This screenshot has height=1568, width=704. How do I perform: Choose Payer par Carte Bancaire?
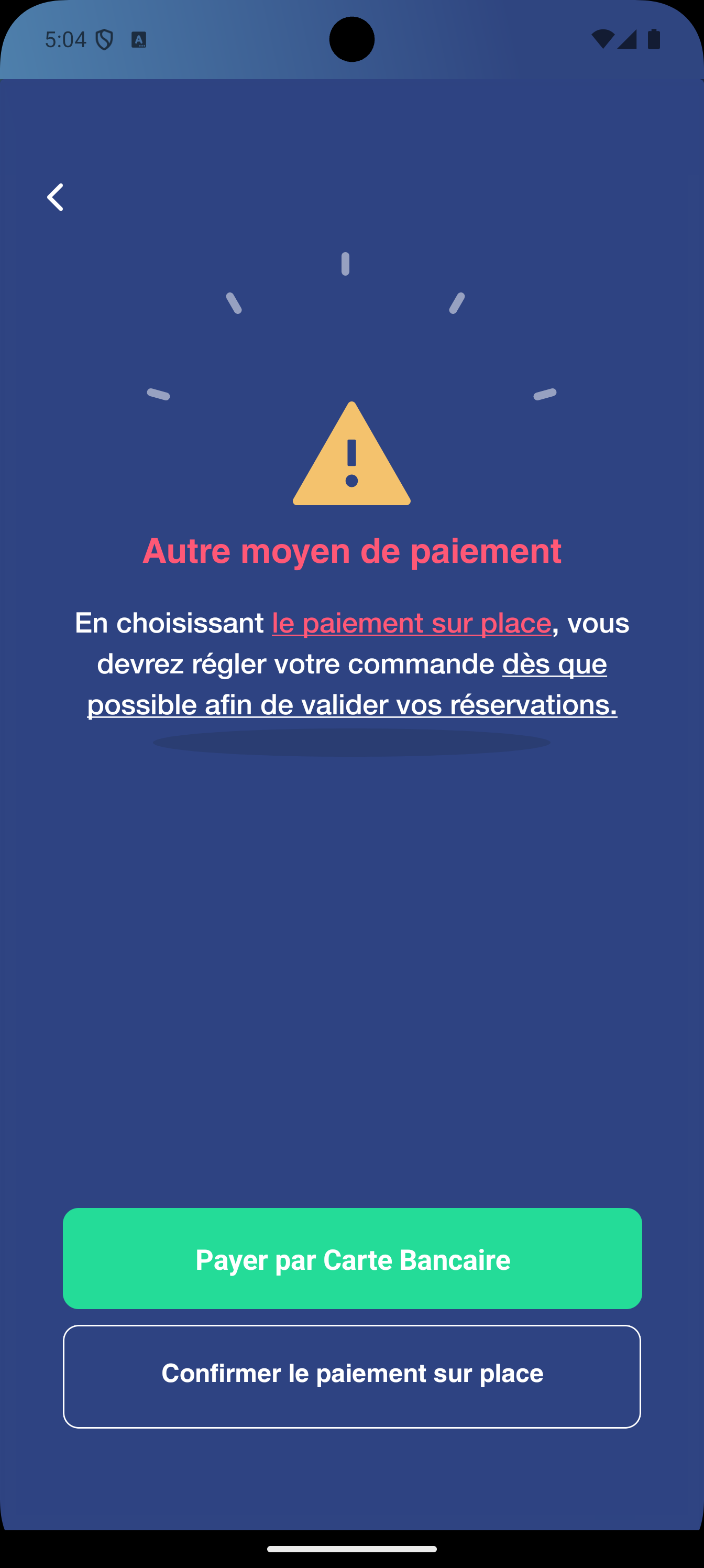(353, 1259)
